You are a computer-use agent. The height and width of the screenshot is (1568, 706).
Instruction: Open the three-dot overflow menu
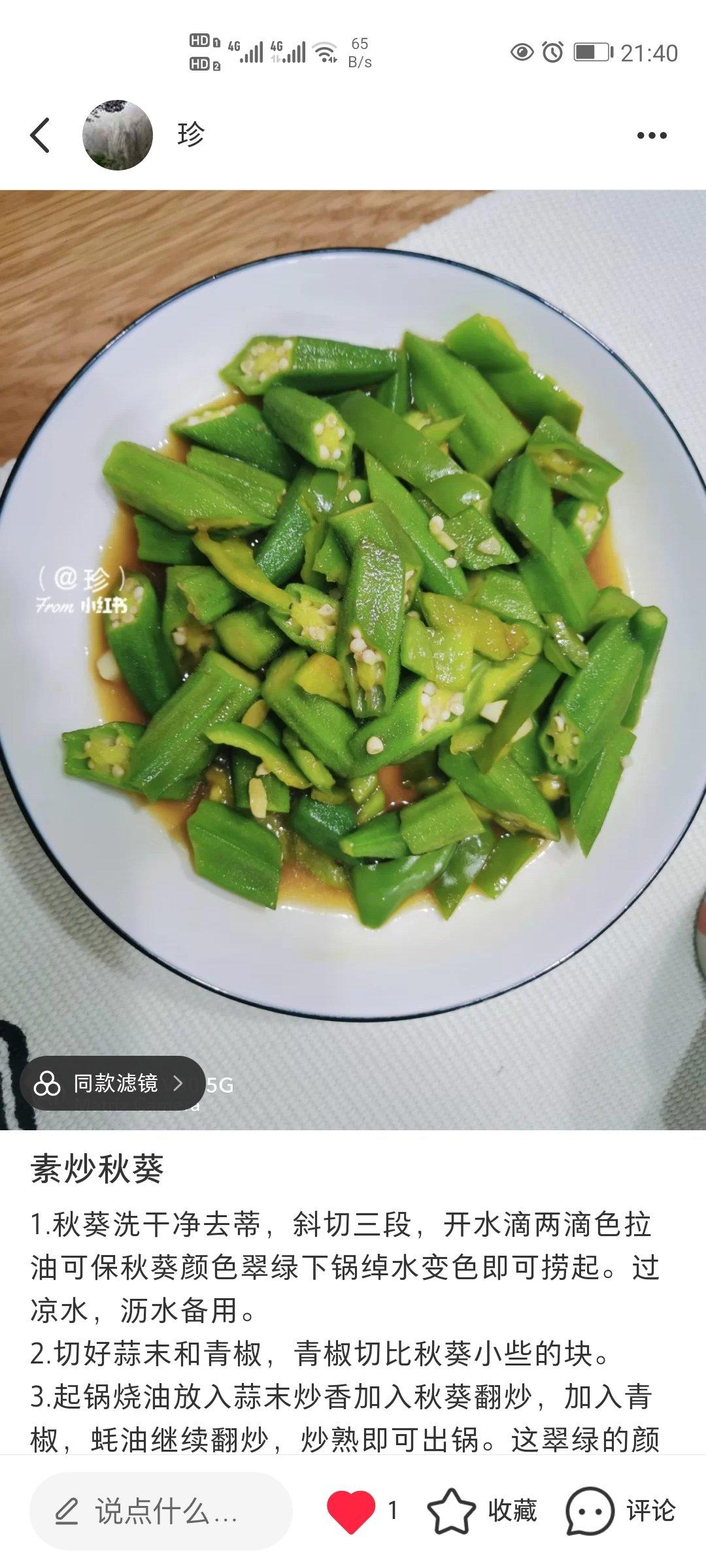(652, 135)
